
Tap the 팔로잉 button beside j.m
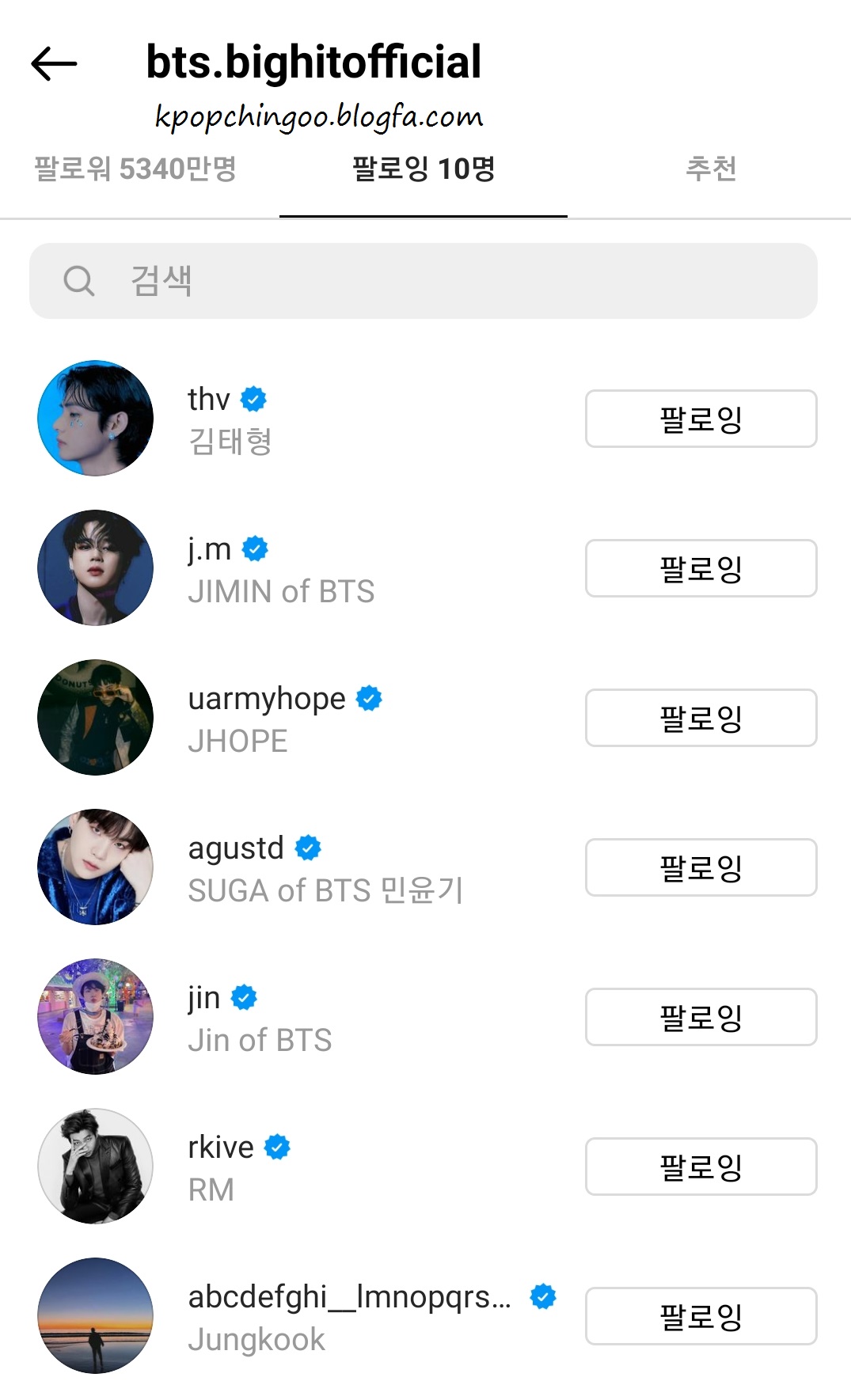pos(701,568)
